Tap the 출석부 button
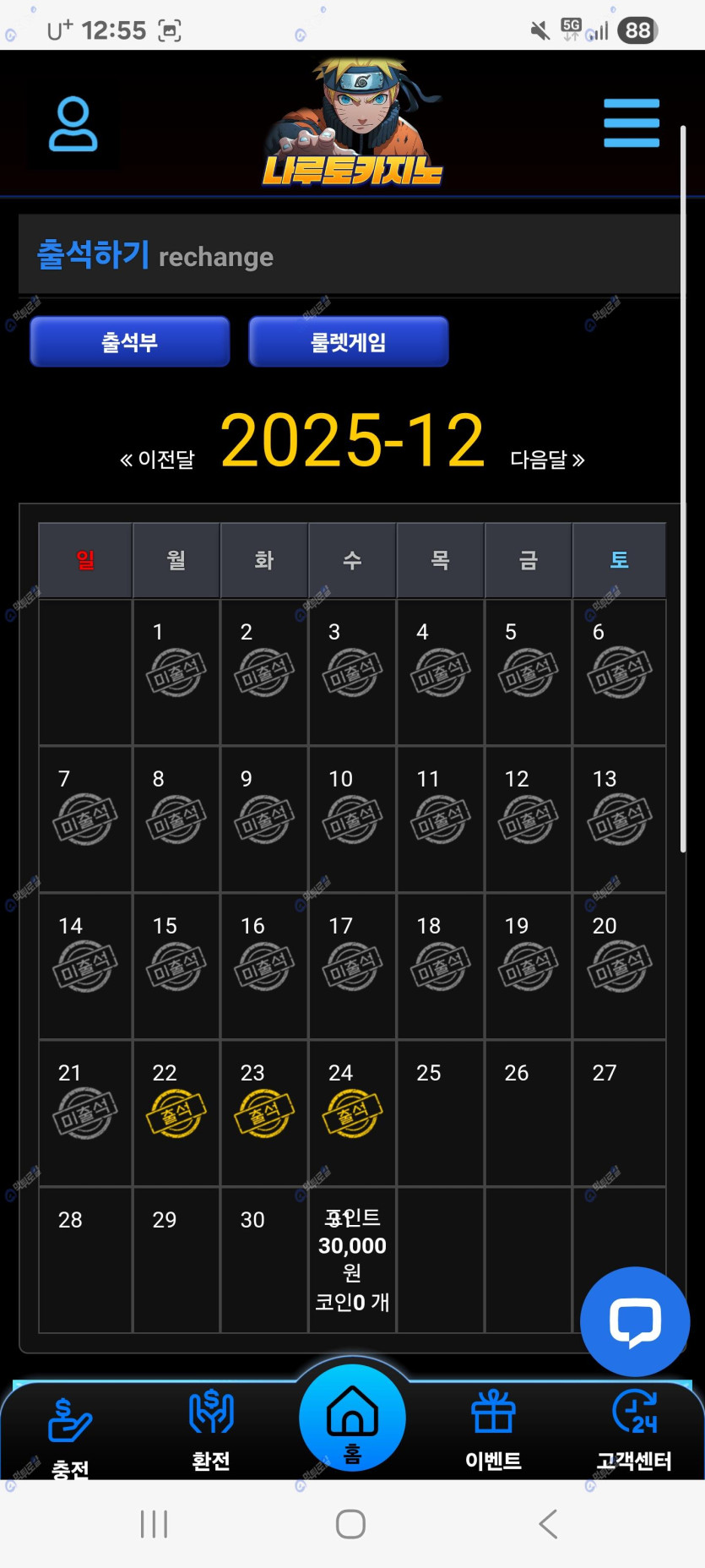Viewport: 705px width, 1568px height. [130, 342]
